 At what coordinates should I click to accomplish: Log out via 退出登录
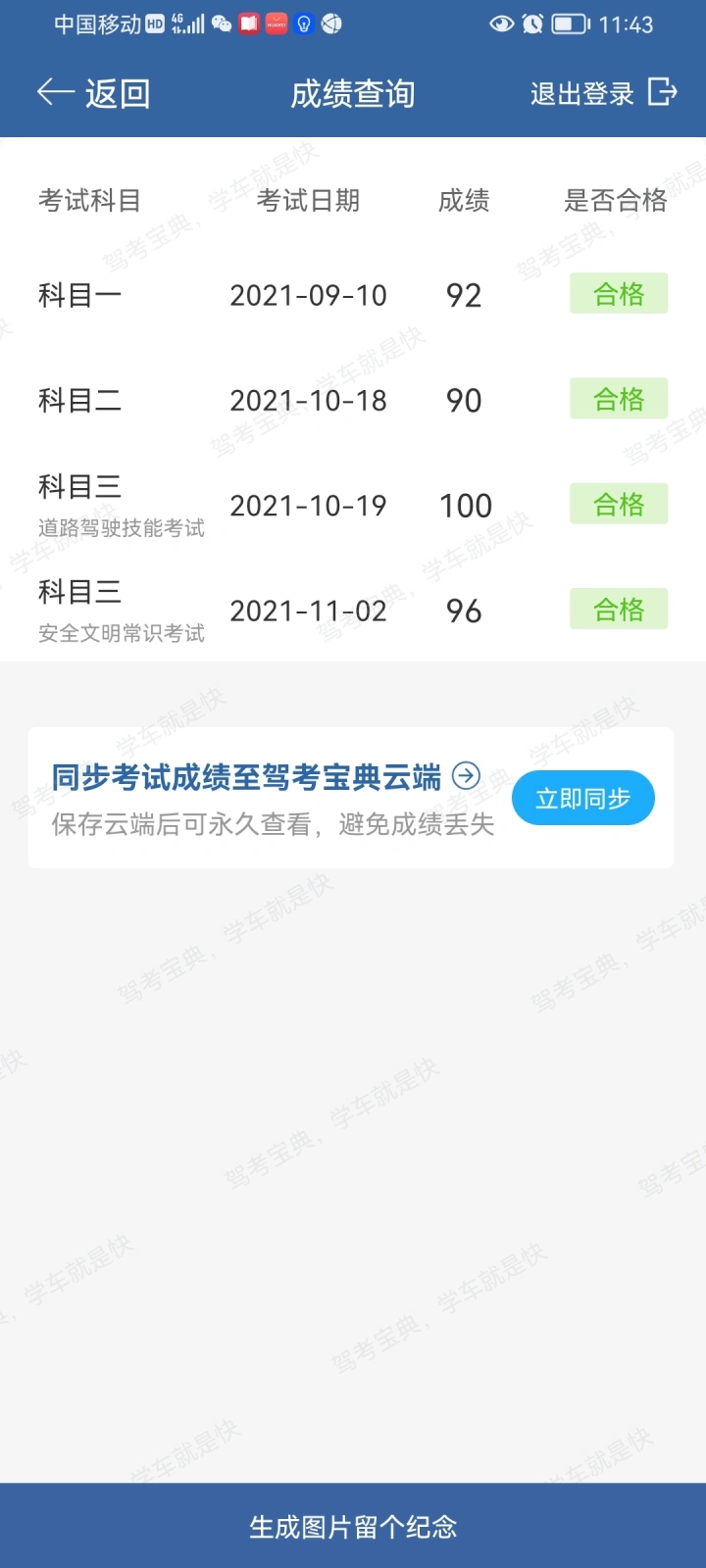[604, 93]
